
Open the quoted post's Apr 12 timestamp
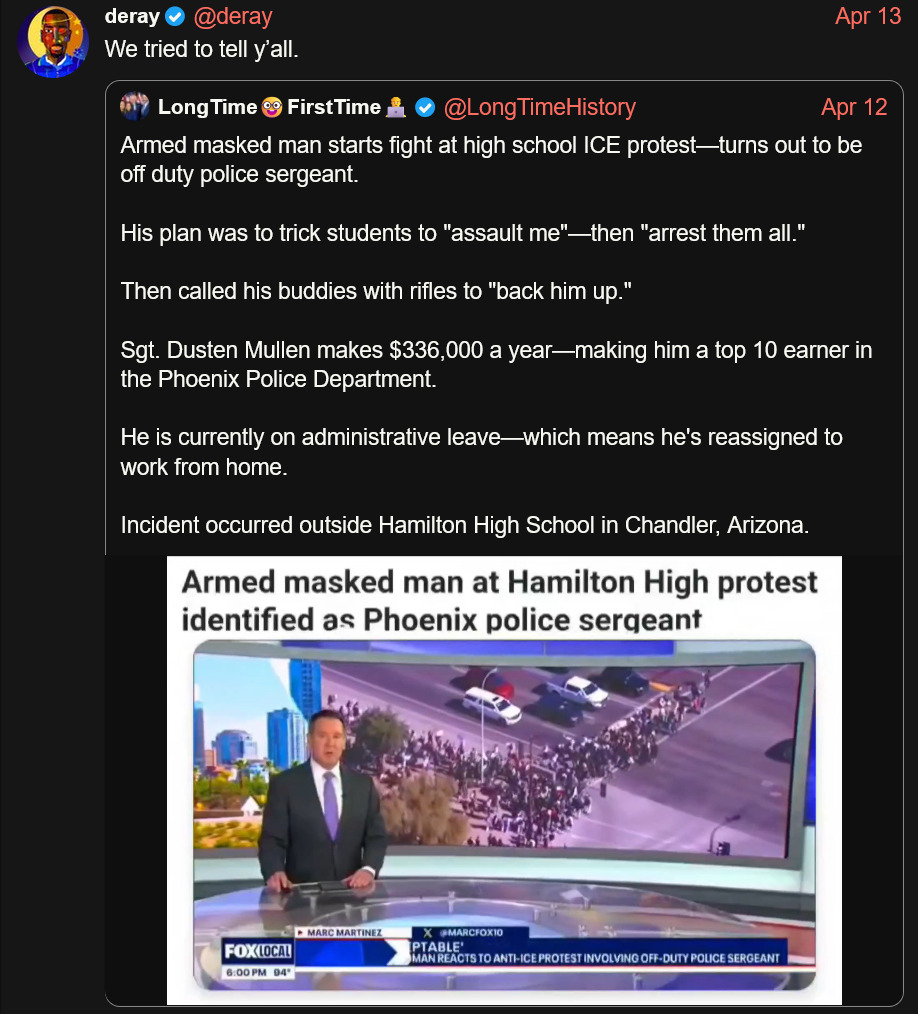click(x=853, y=107)
